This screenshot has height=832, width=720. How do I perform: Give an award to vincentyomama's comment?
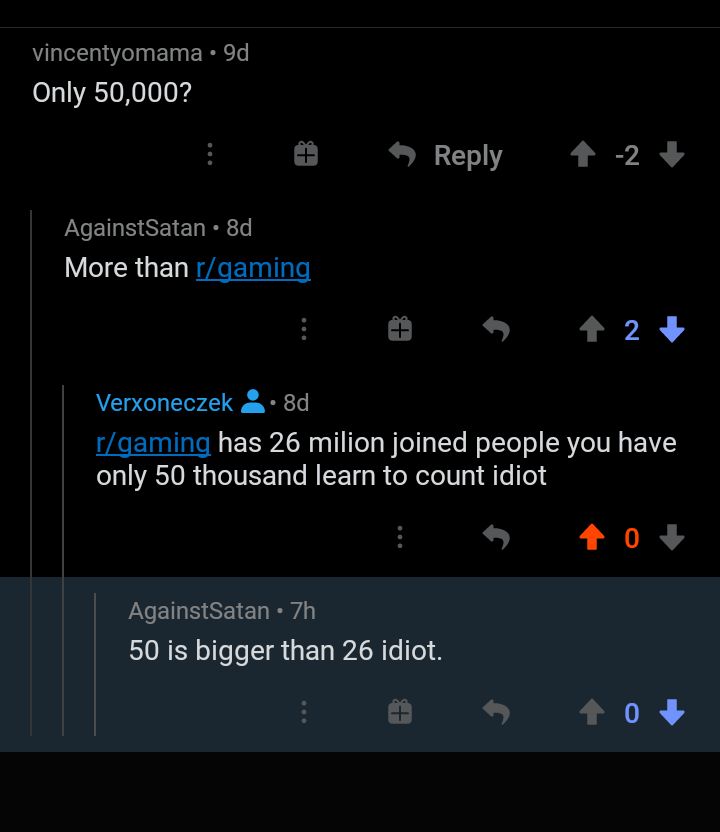point(306,154)
